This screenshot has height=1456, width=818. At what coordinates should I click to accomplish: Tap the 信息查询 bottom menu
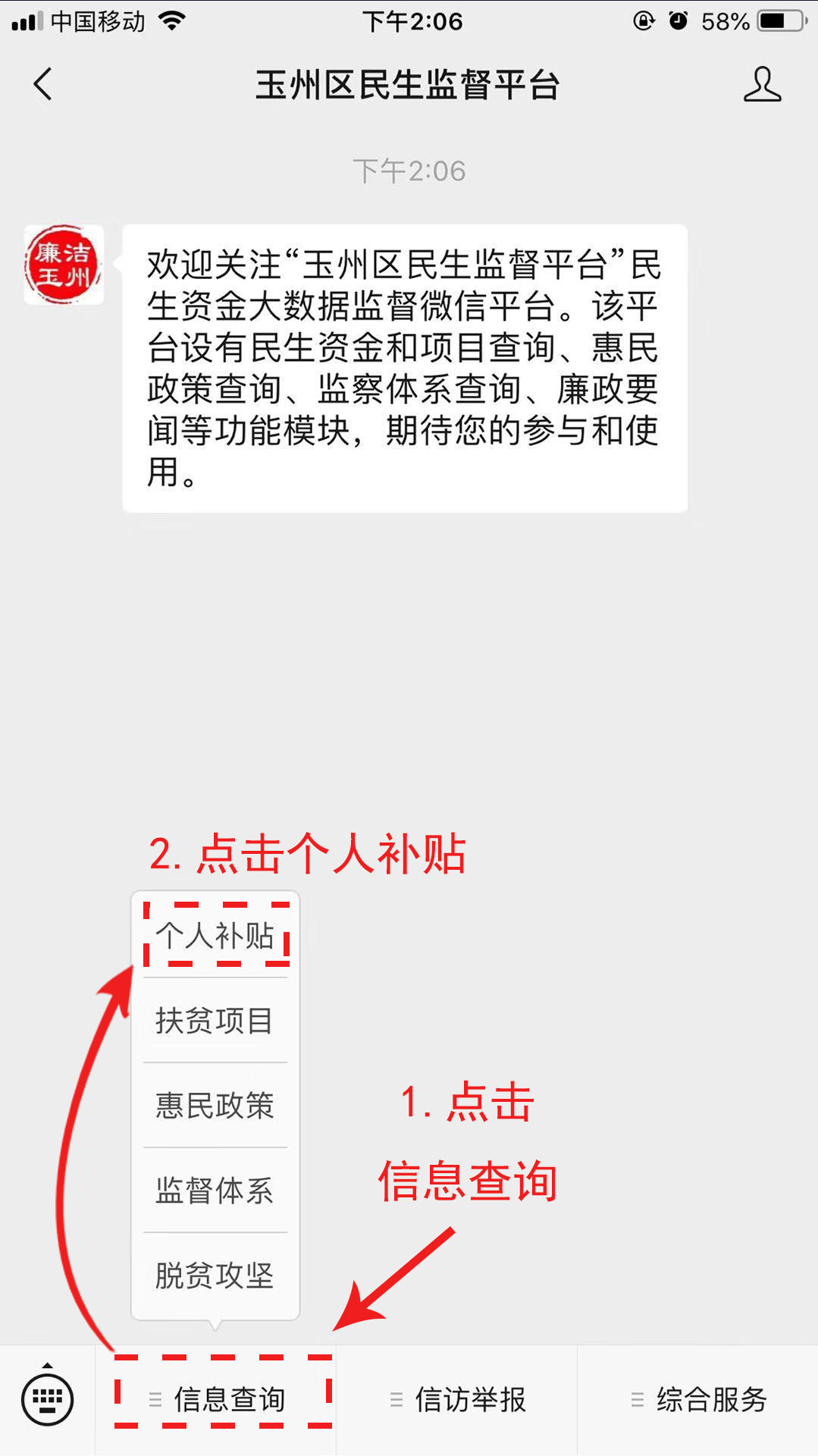point(217,1400)
